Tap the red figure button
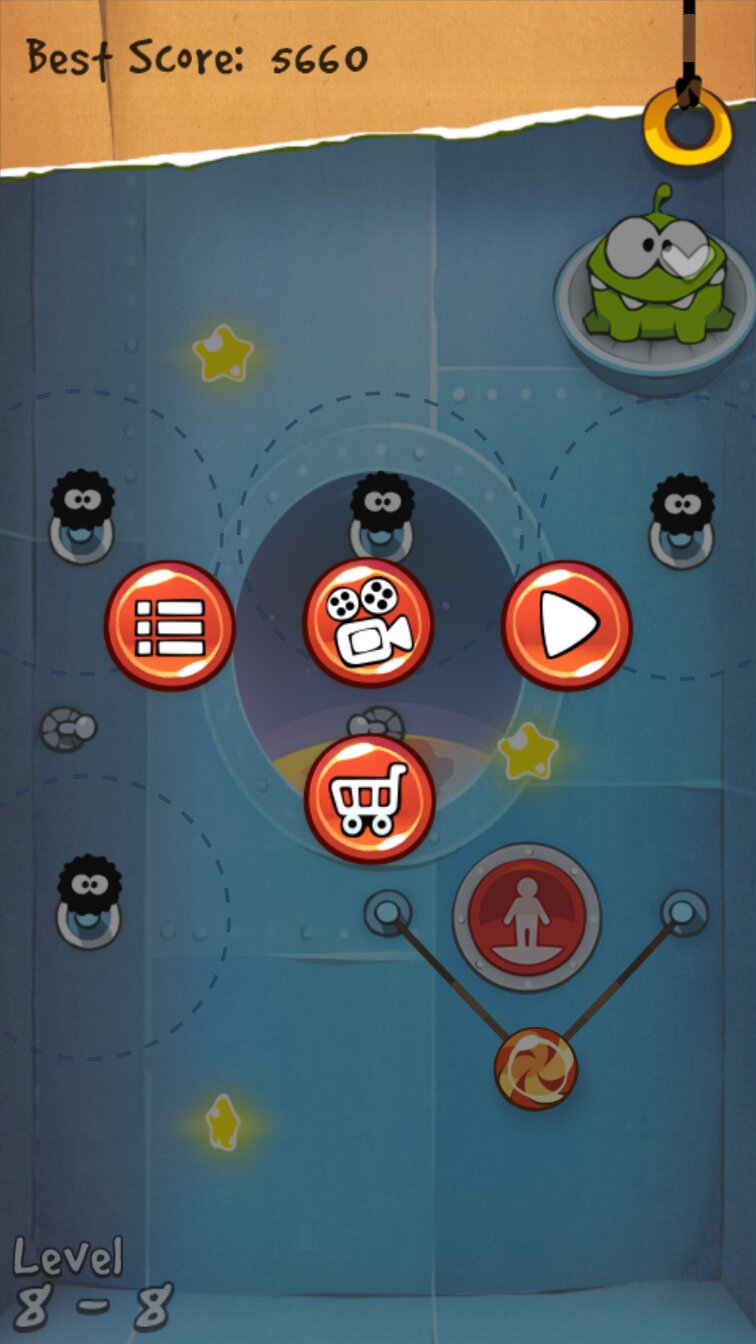The height and width of the screenshot is (1344, 756). pyautogui.click(x=526, y=917)
